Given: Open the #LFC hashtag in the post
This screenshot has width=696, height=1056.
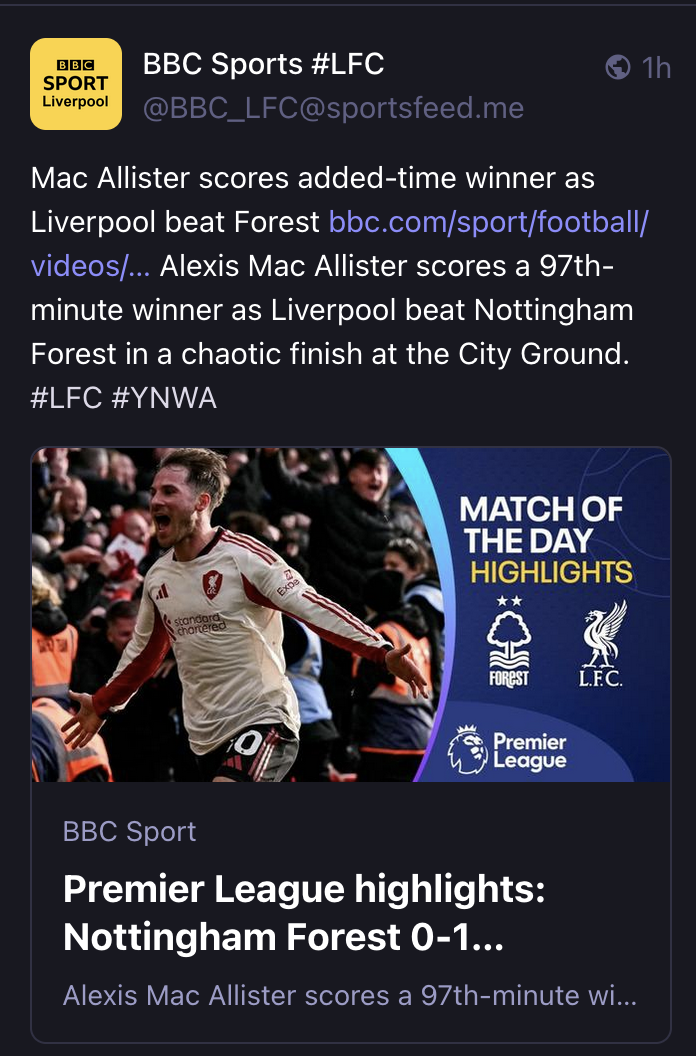Looking at the screenshot, I should click(67, 398).
